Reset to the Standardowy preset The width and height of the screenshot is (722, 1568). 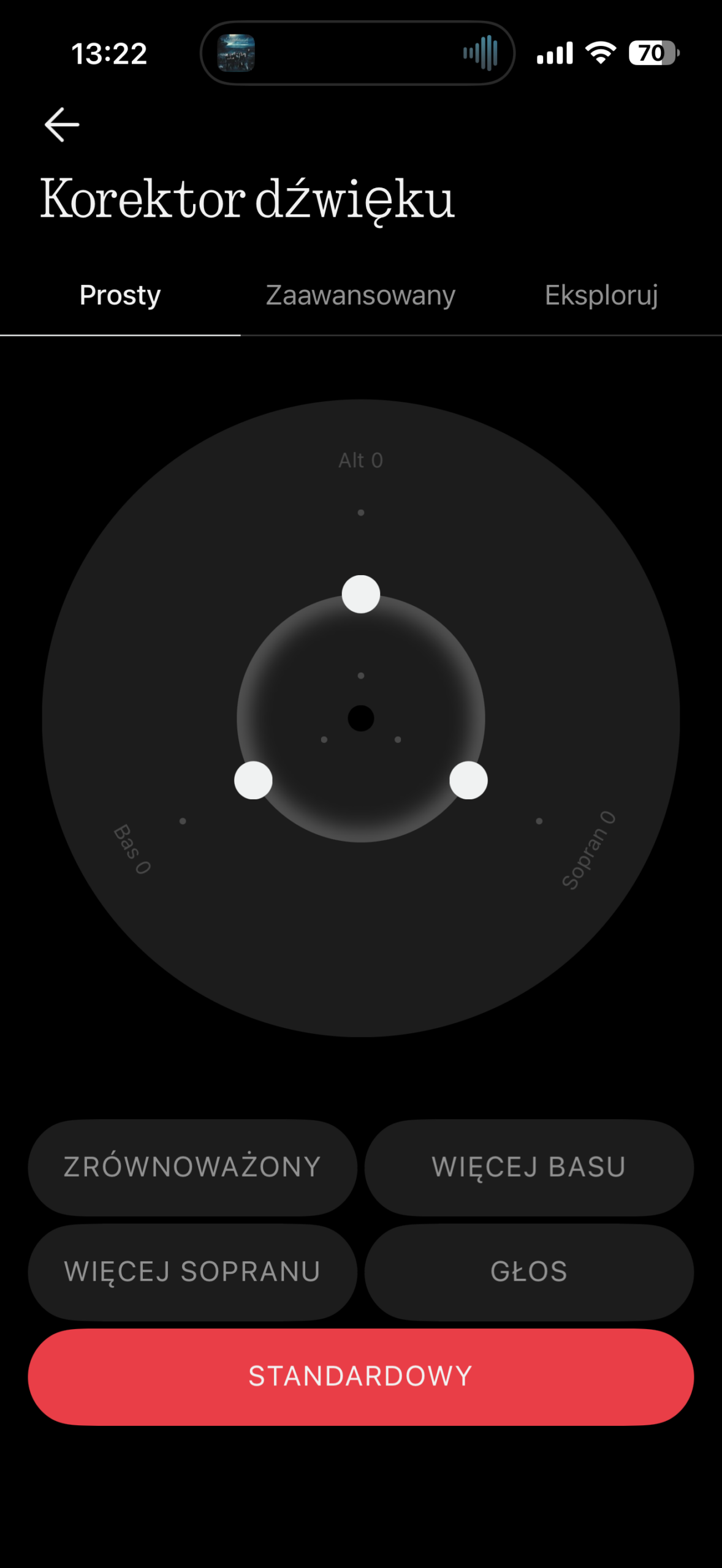[360, 1376]
